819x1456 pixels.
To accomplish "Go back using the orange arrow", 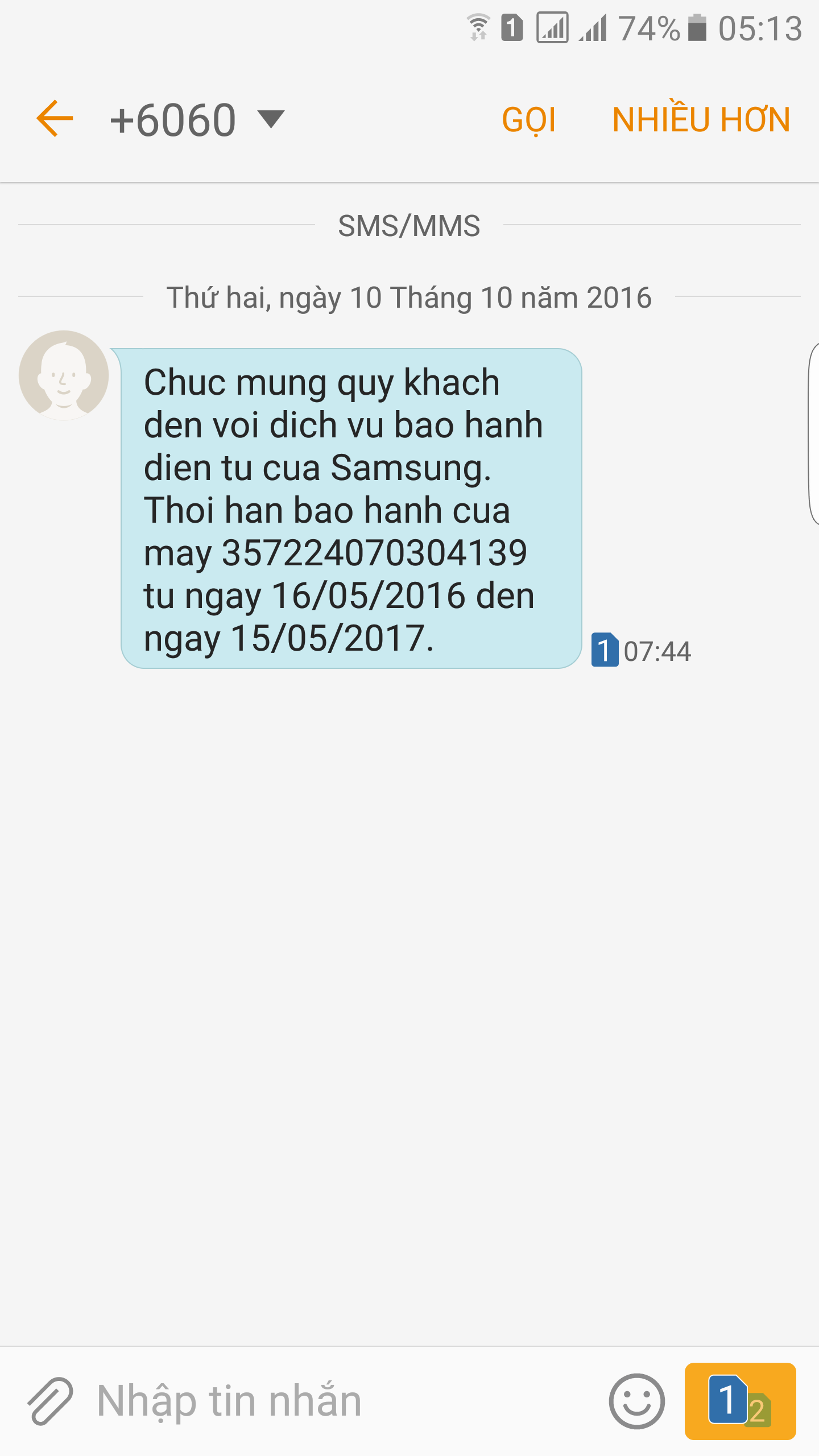I will (x=55, y=118).
